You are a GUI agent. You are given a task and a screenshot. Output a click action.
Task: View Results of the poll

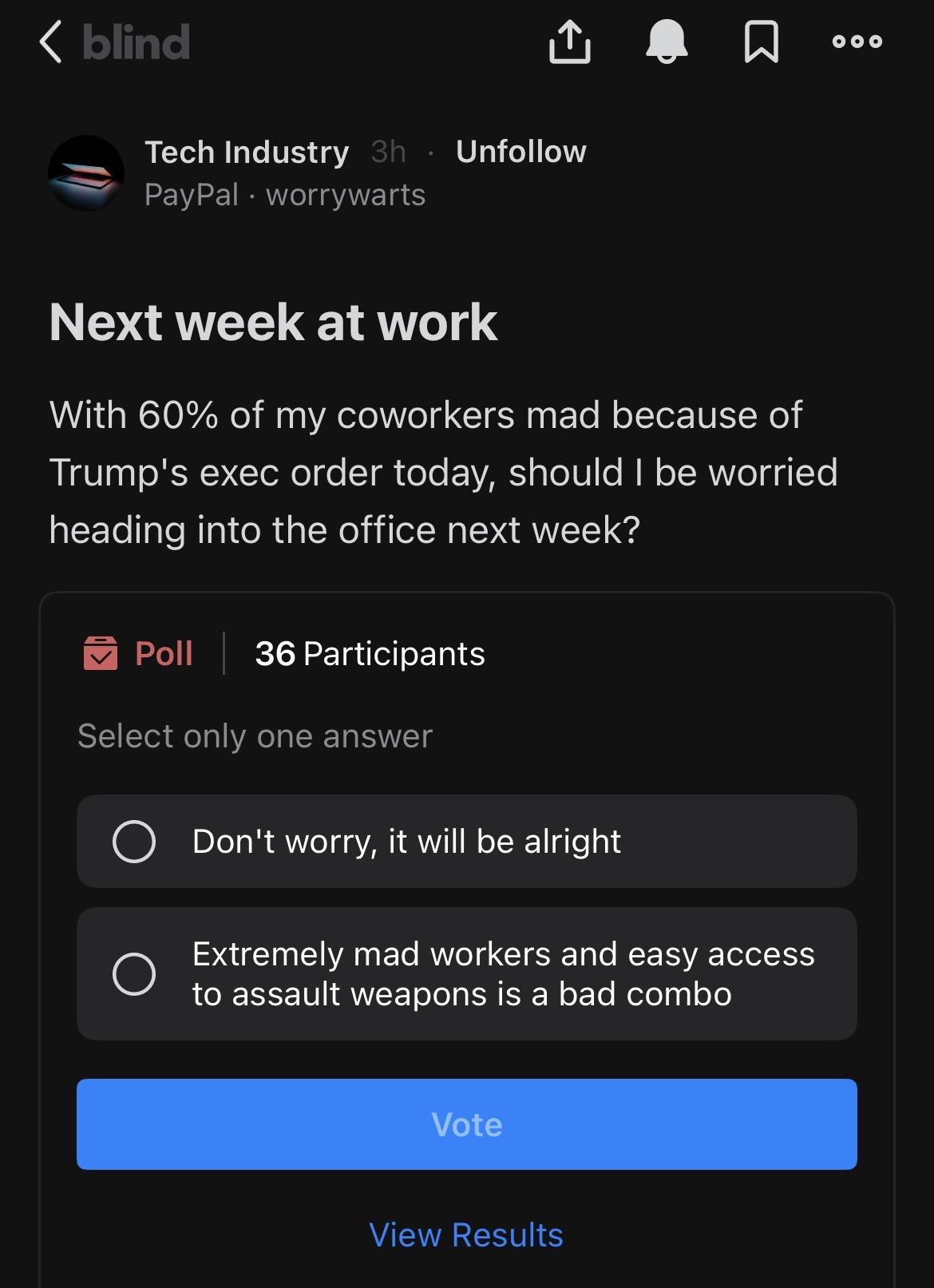[x=466, y=1235]
